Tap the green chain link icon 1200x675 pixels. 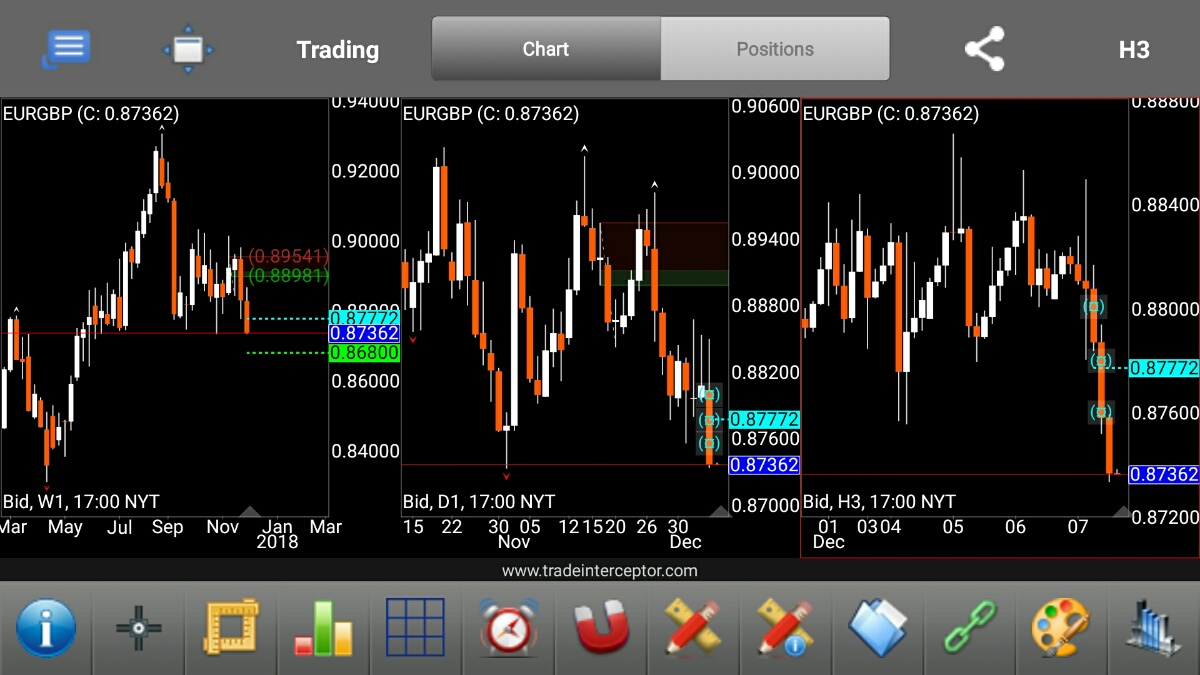969,629
